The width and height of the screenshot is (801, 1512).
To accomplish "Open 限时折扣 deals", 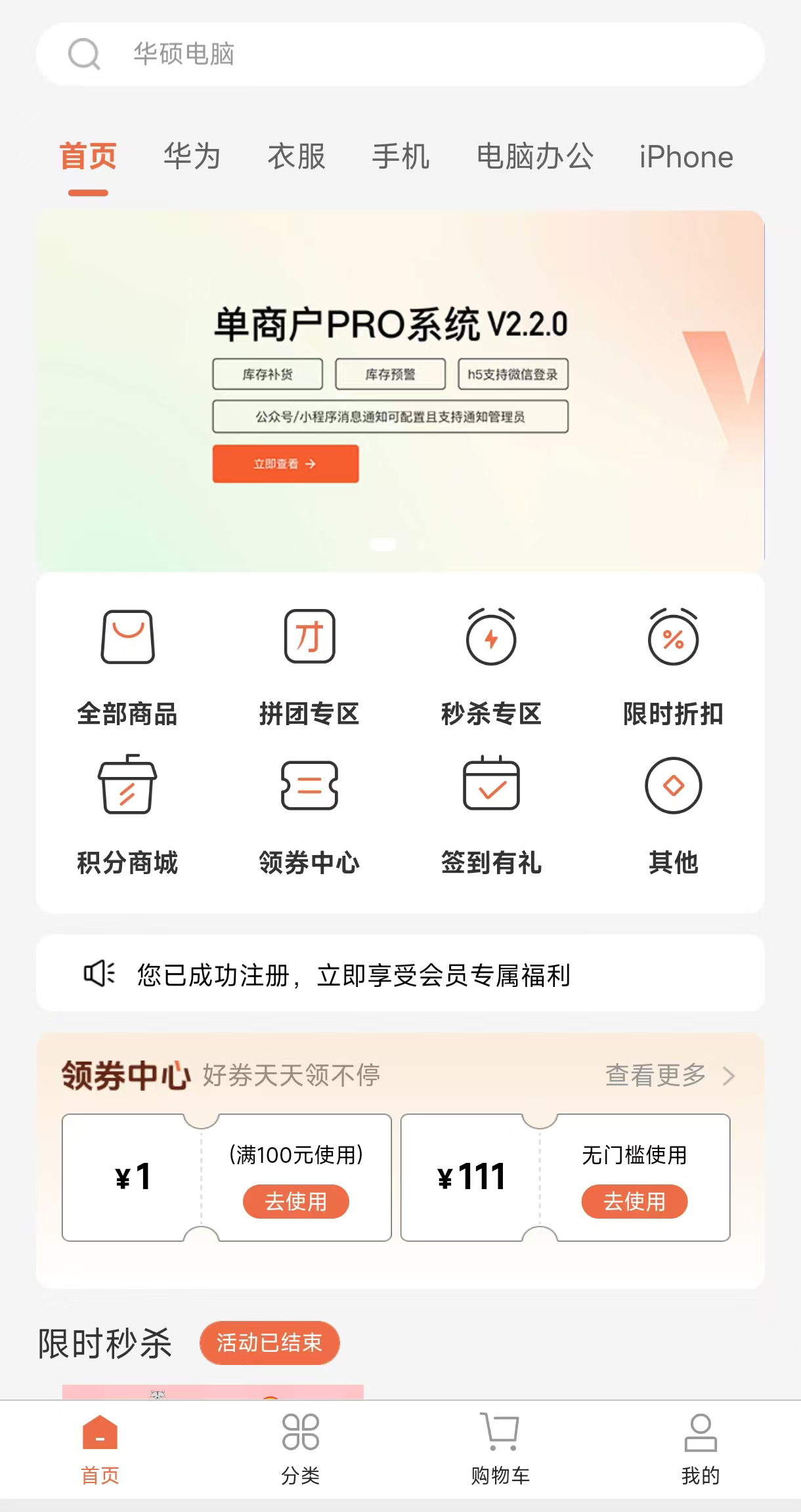I will click(673, 667).
